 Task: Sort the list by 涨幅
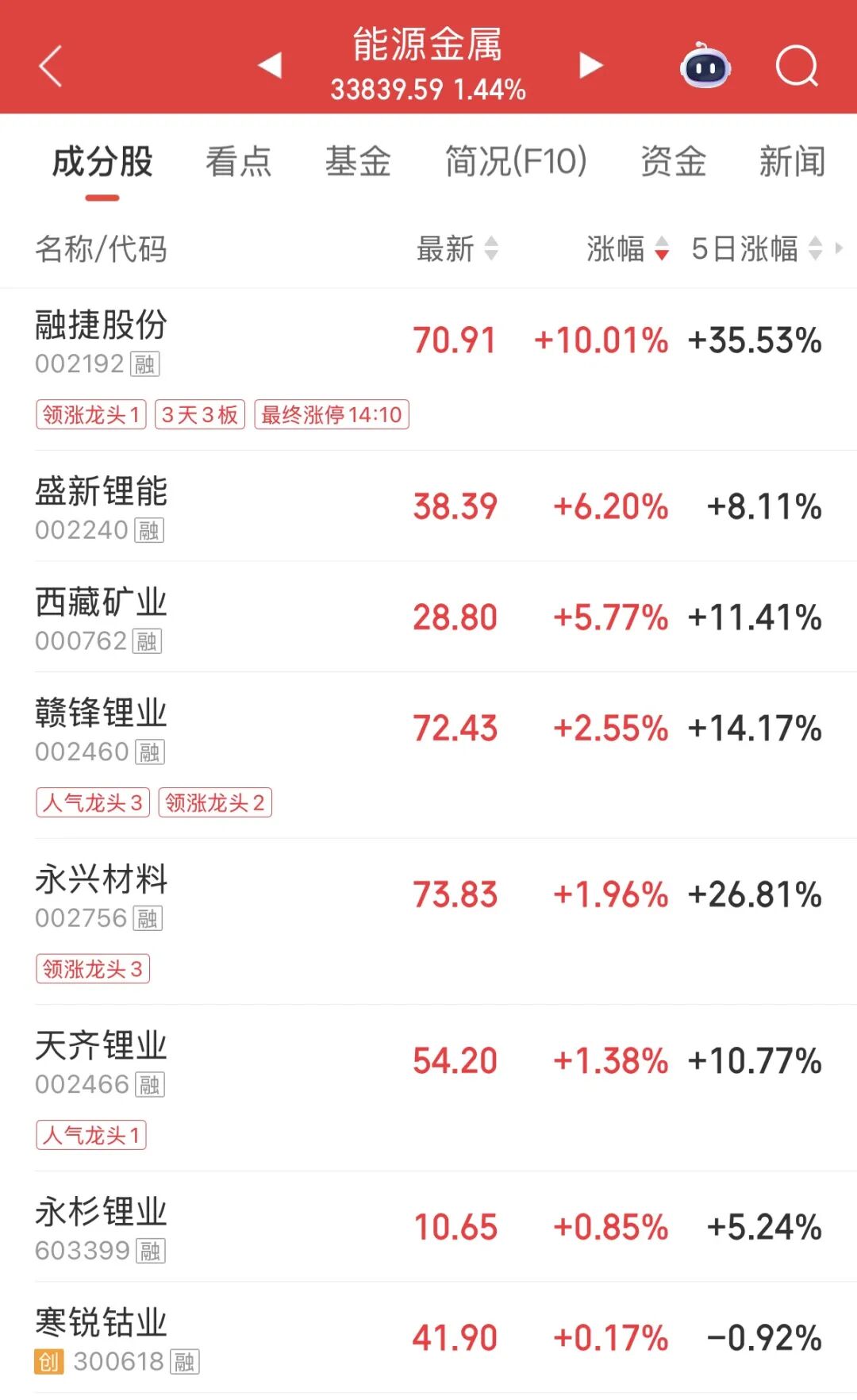tap(627, 249)
